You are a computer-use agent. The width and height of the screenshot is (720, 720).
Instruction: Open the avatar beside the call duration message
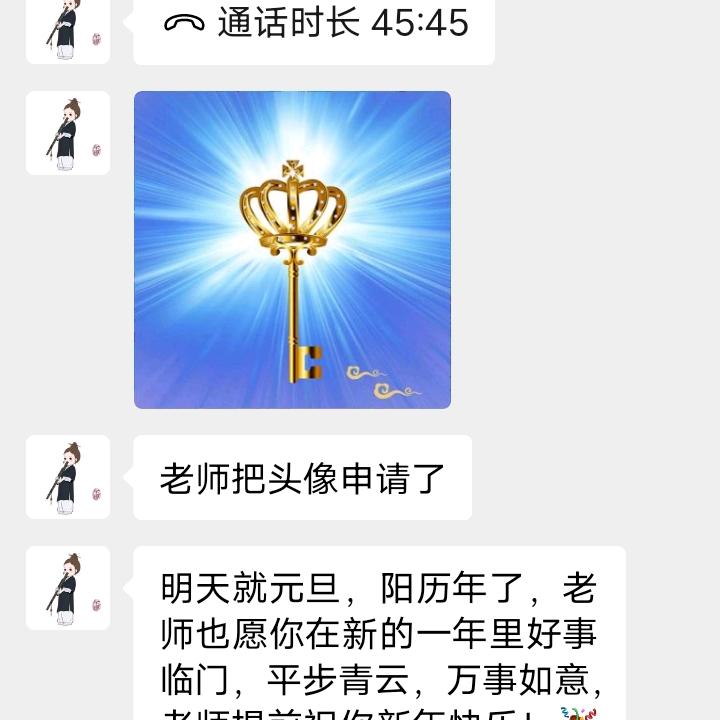pyautogui.click(x=68, y=30)
